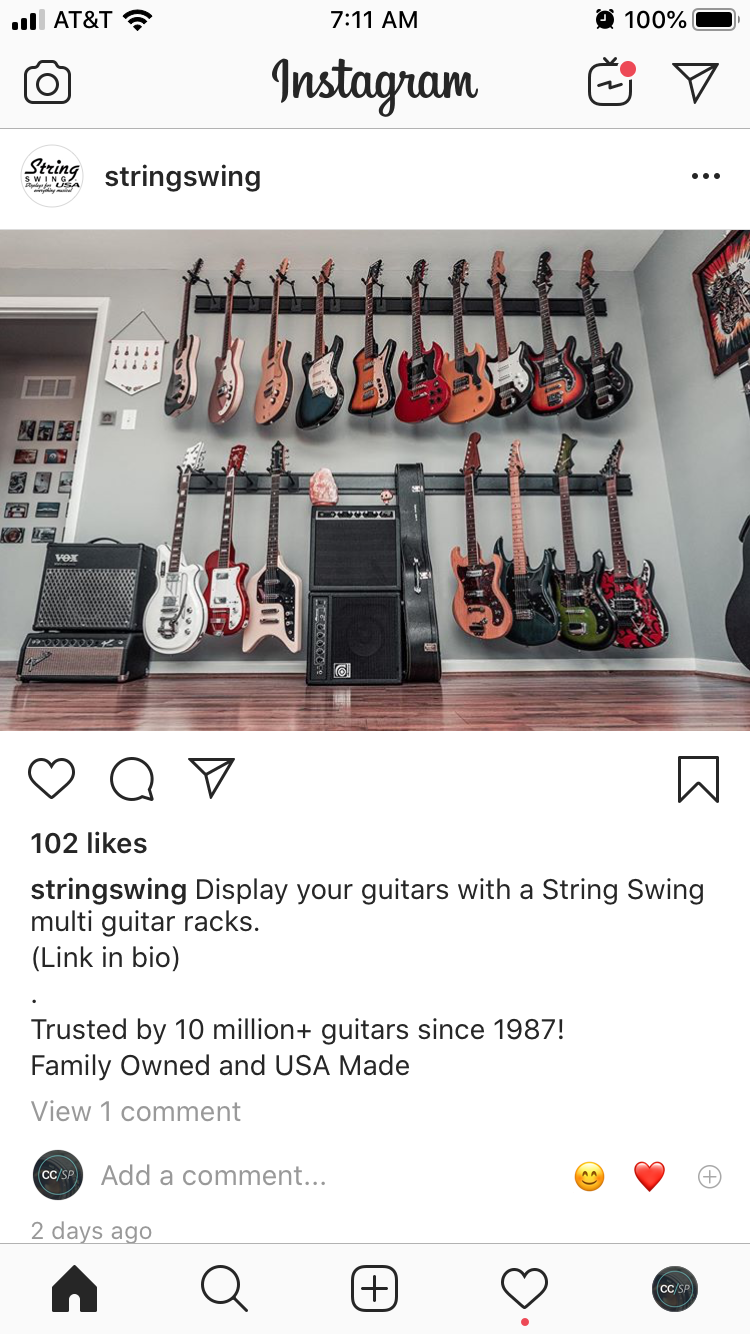Share the stringswing post
Viewport: 750px width, 1334px height.
211,778
